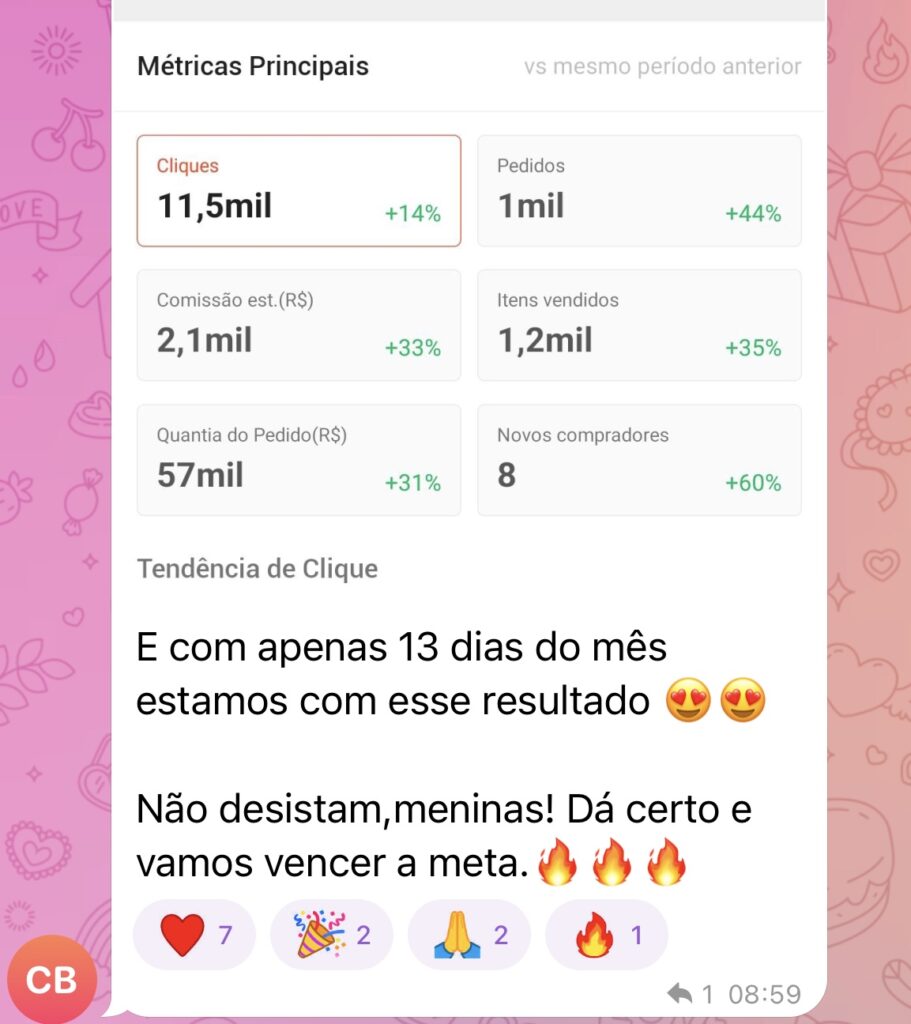Tap the single fire reaction chip
The height and width of the screenshot is (1024, 911).
(x=606, y=935)
